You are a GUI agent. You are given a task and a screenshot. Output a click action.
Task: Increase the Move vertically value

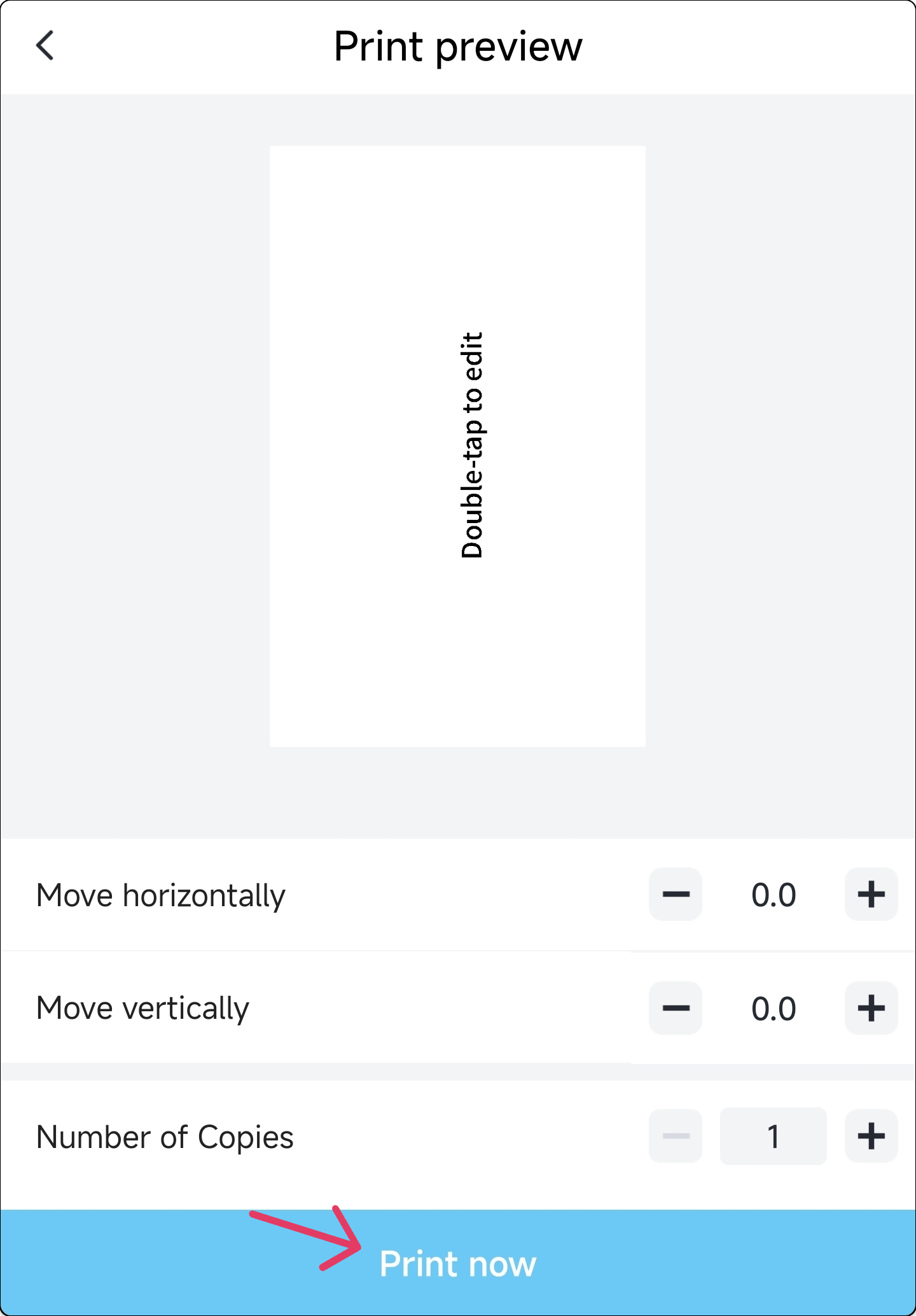point(871,1008)
